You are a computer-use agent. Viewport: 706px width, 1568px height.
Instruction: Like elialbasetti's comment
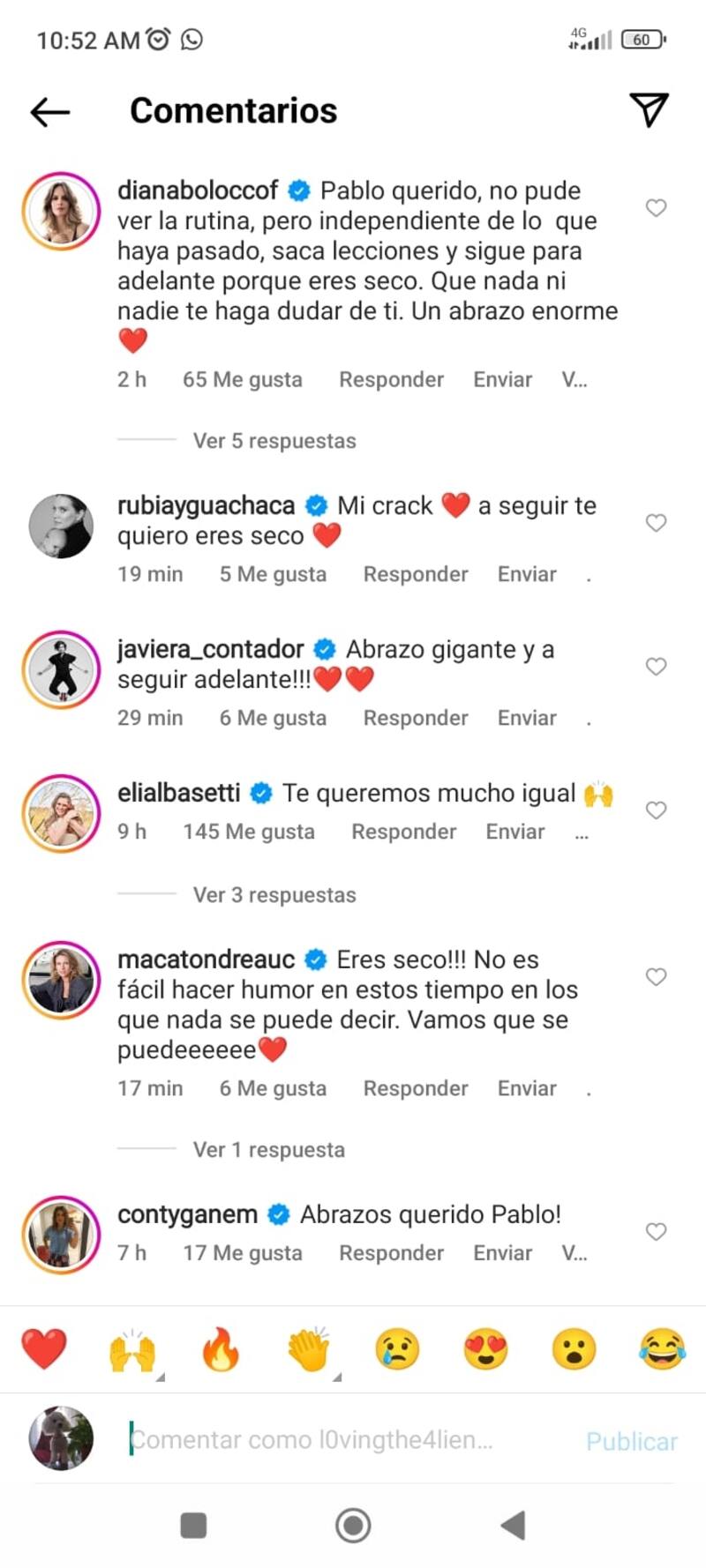tap(656, 810)
